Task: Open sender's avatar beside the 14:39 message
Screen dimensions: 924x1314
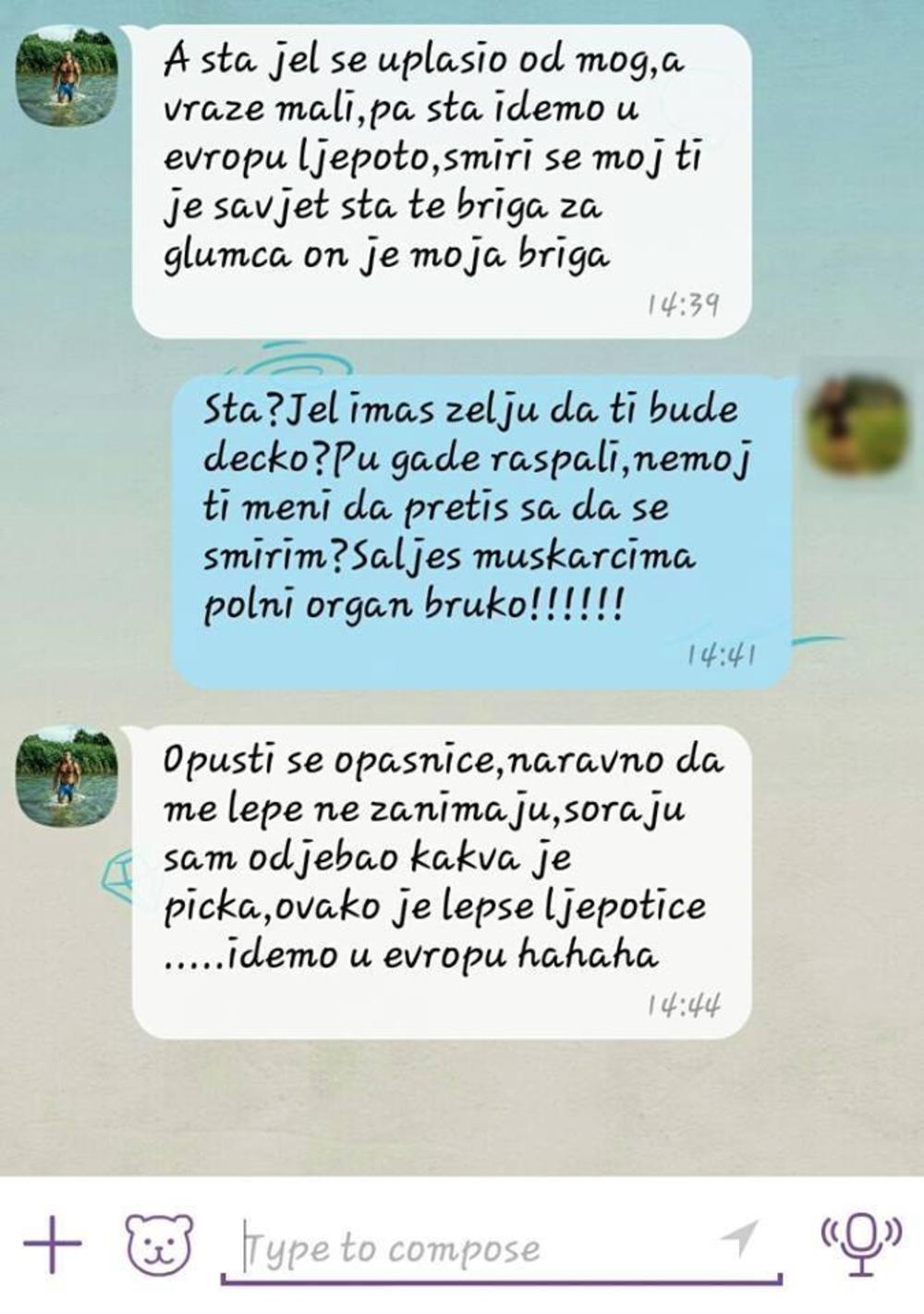Action: pos(67,76)
